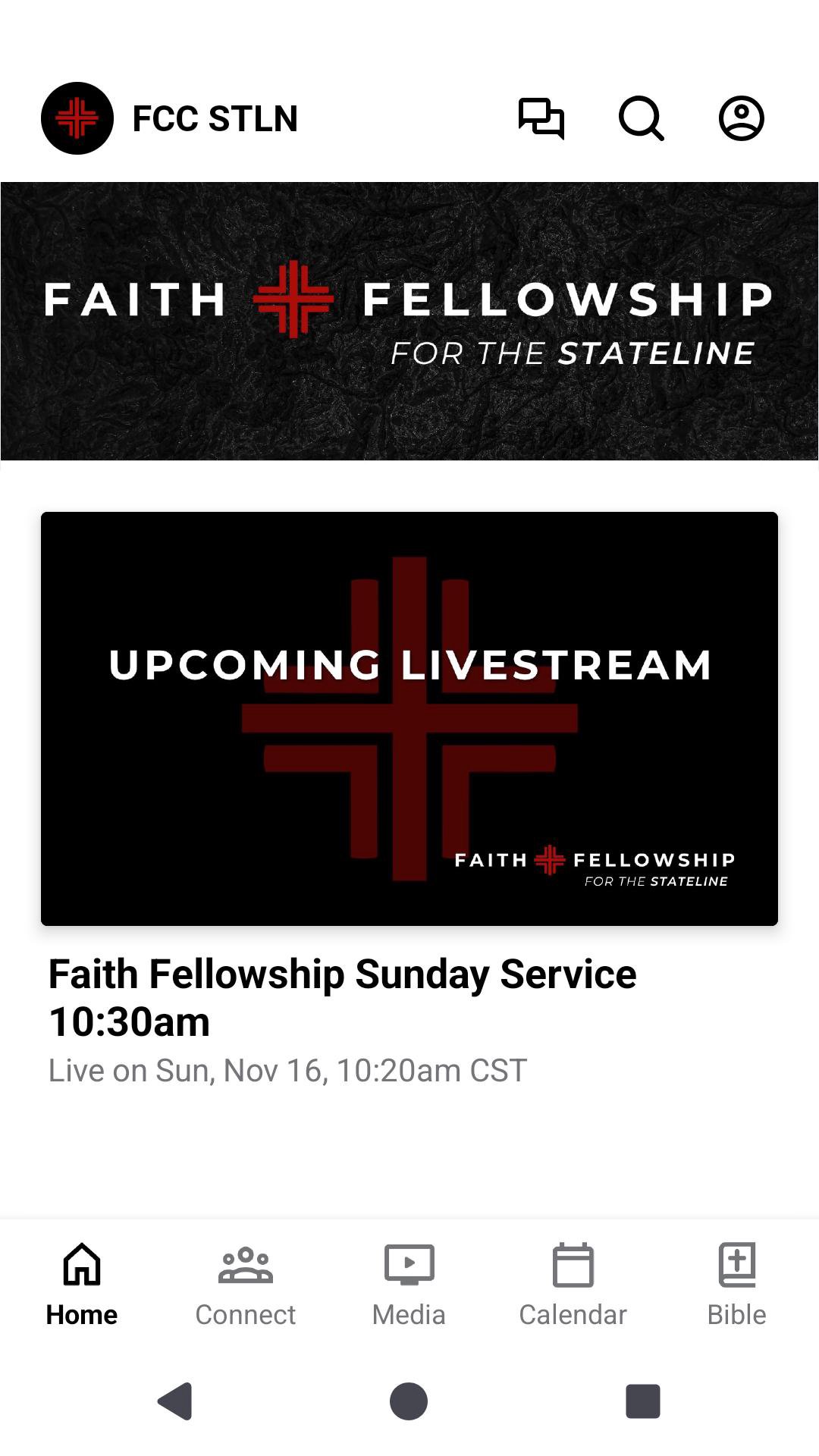This screenshot has height=1456, width=819.
Task: Tap the Faith Fellowship Stateline banner
Action: 409,321
